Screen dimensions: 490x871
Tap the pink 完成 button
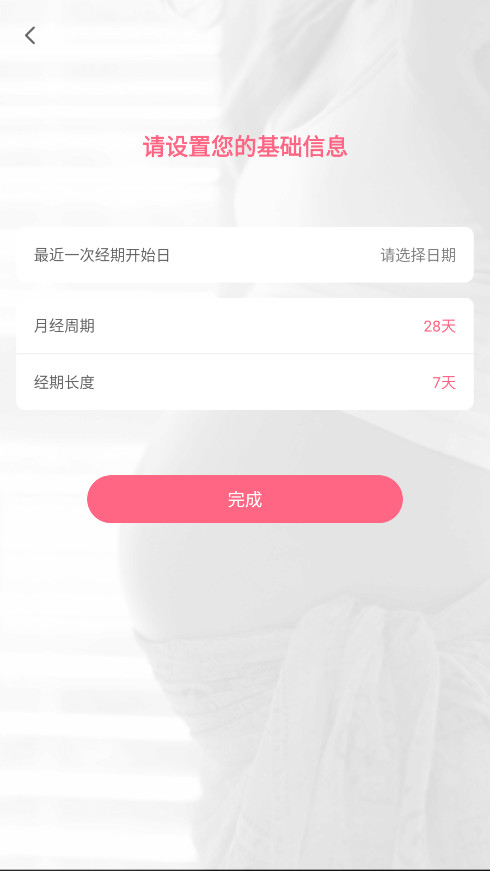[244, 499]
